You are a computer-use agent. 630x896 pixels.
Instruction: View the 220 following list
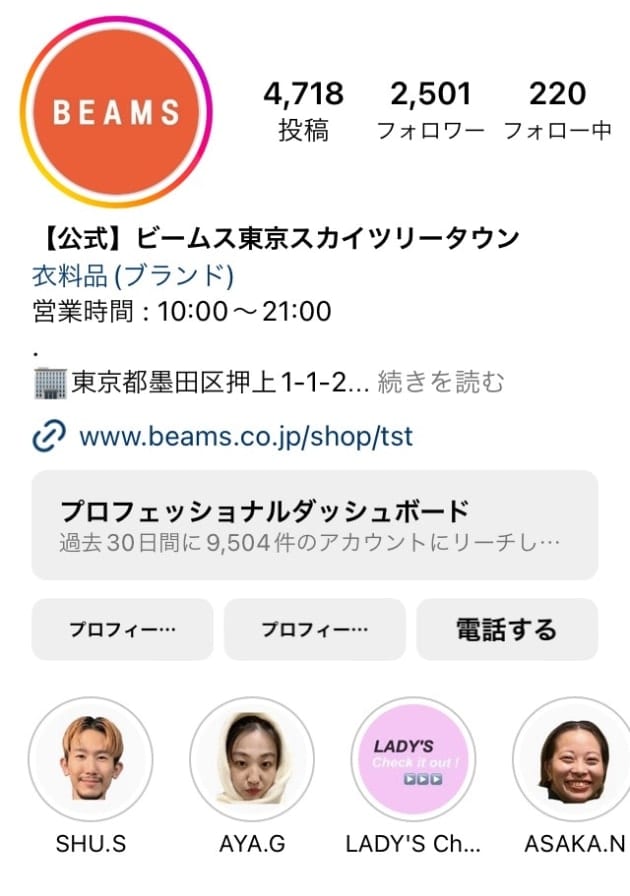(x=557, y=110)
